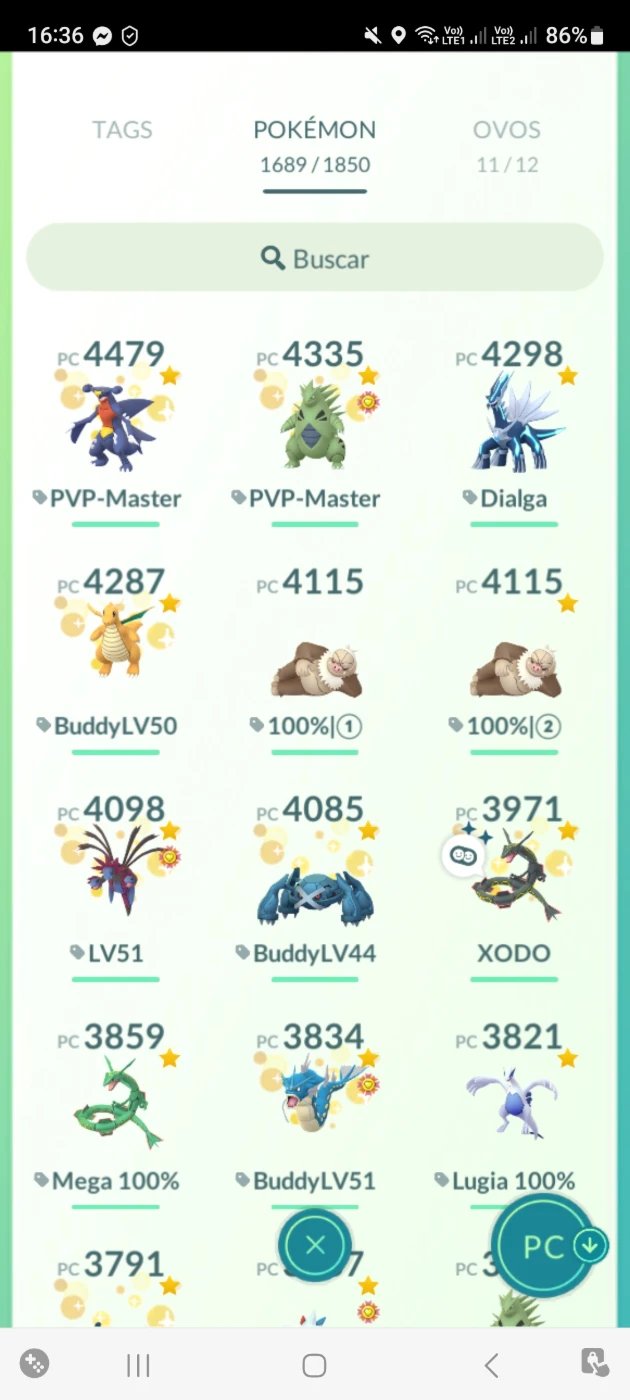Open the Dialga with PC 4298
This screenshot has width=630, height=1400.
(514, 430)
